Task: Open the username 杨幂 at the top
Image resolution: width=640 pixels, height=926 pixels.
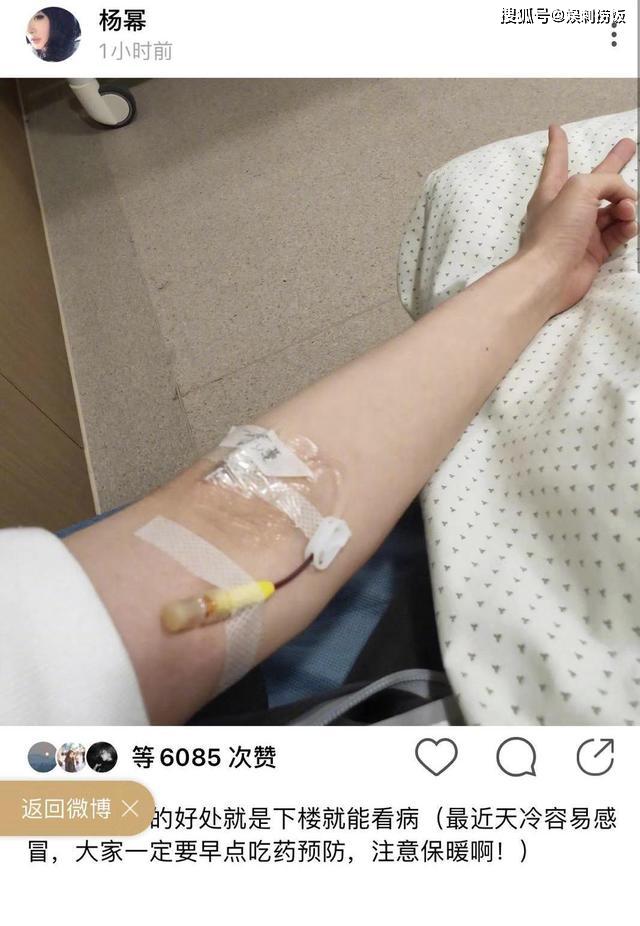Action: click(121, 20)
